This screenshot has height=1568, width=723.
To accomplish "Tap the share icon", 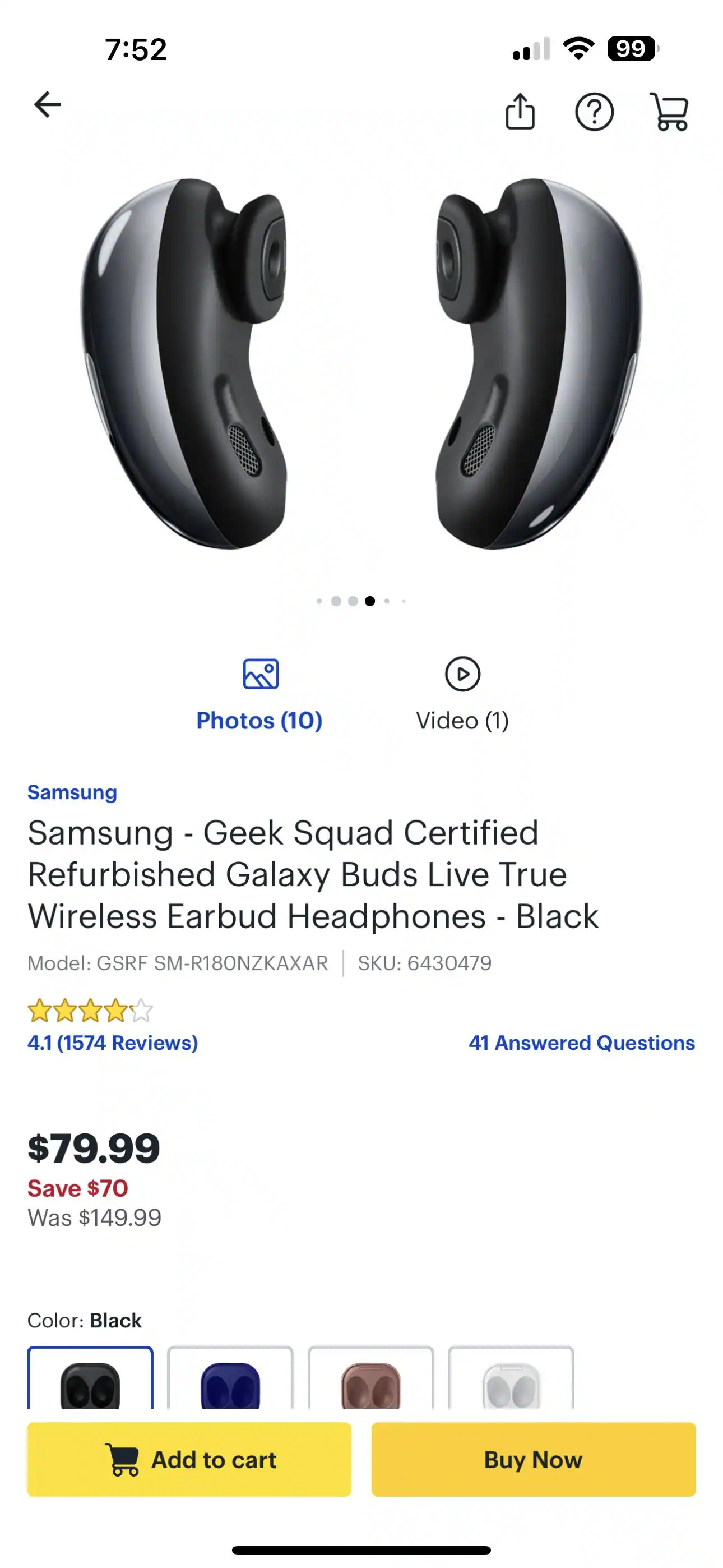I will [521, 112].
